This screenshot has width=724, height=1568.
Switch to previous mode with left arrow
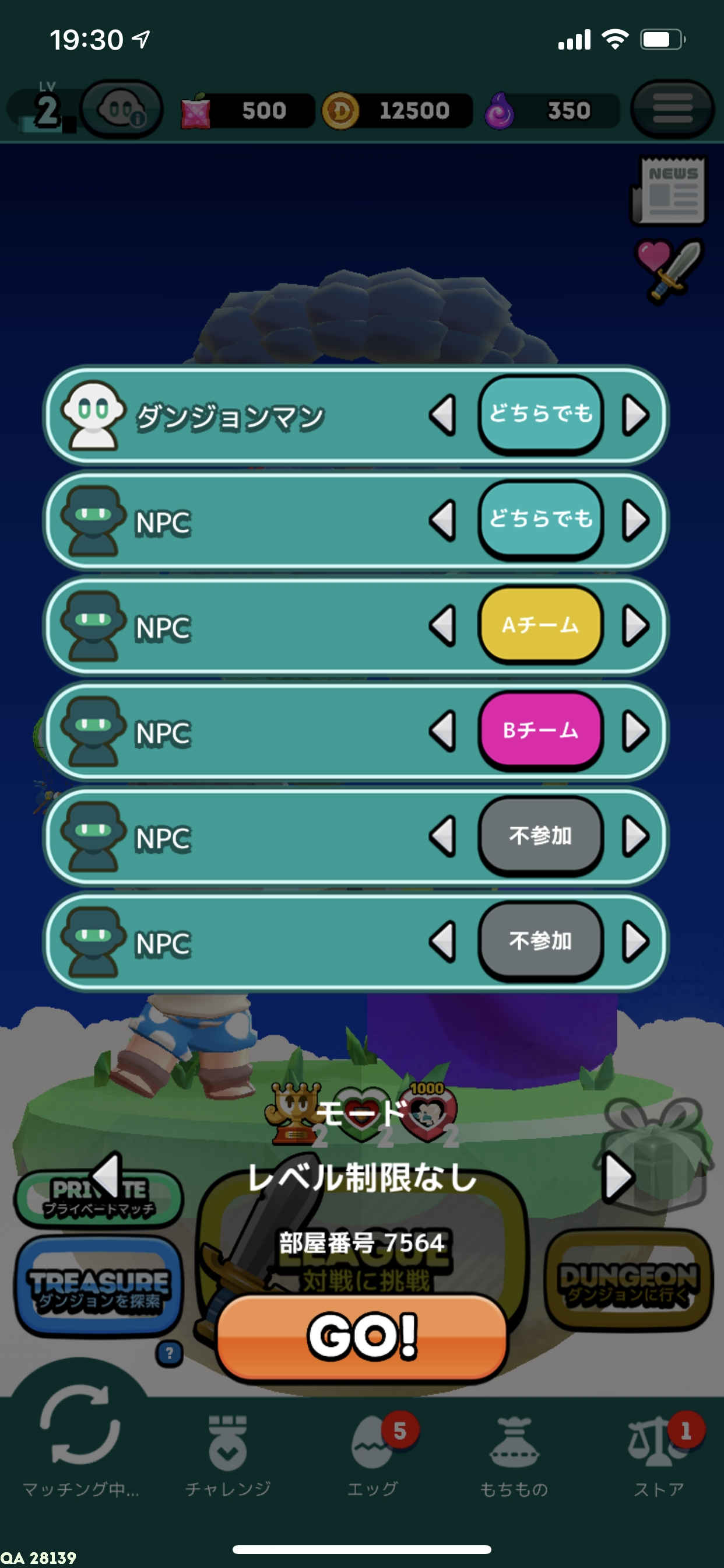[x=106, y=1175]
